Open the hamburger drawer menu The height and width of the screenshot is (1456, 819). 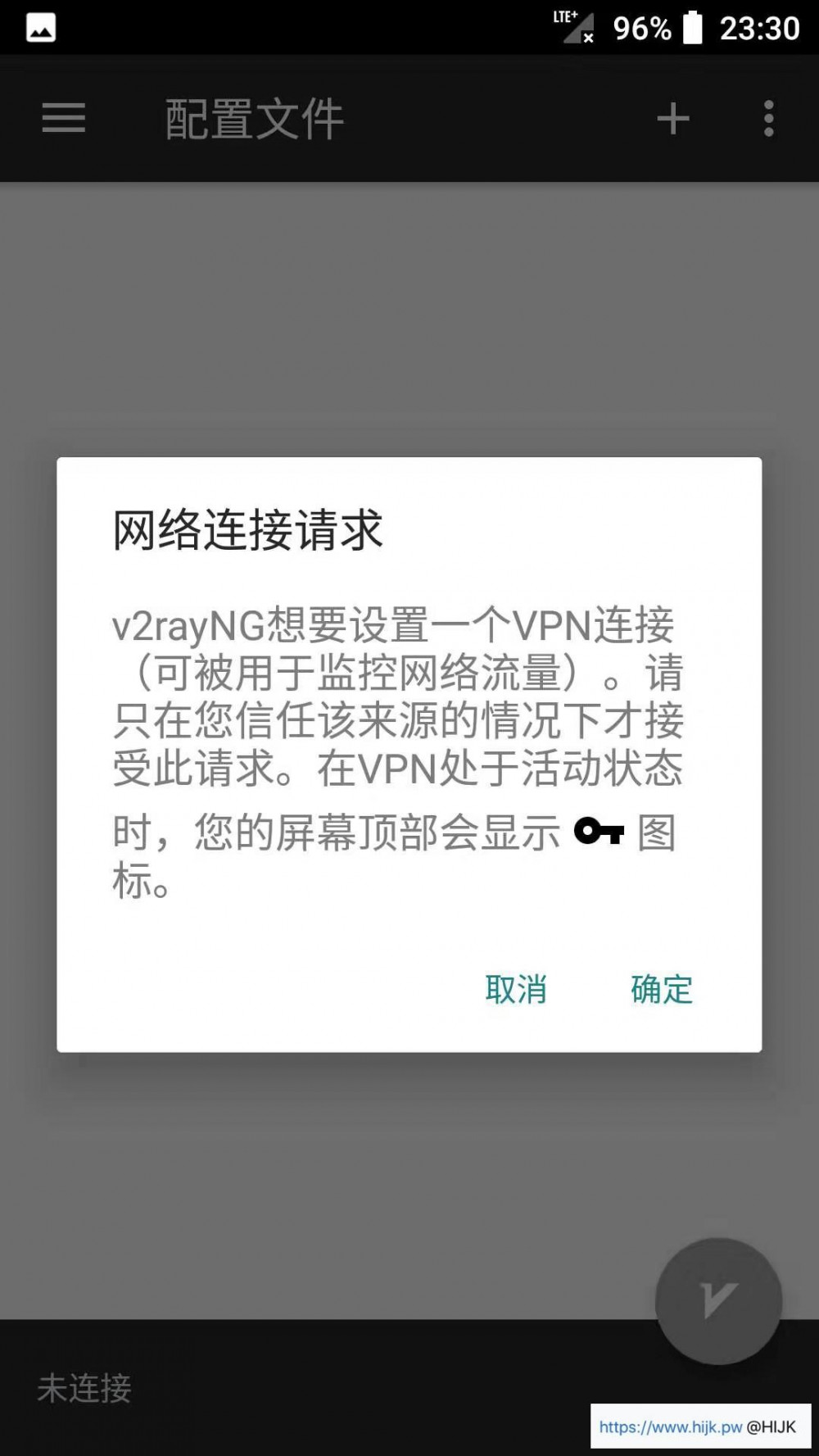[x=64, y=118]
